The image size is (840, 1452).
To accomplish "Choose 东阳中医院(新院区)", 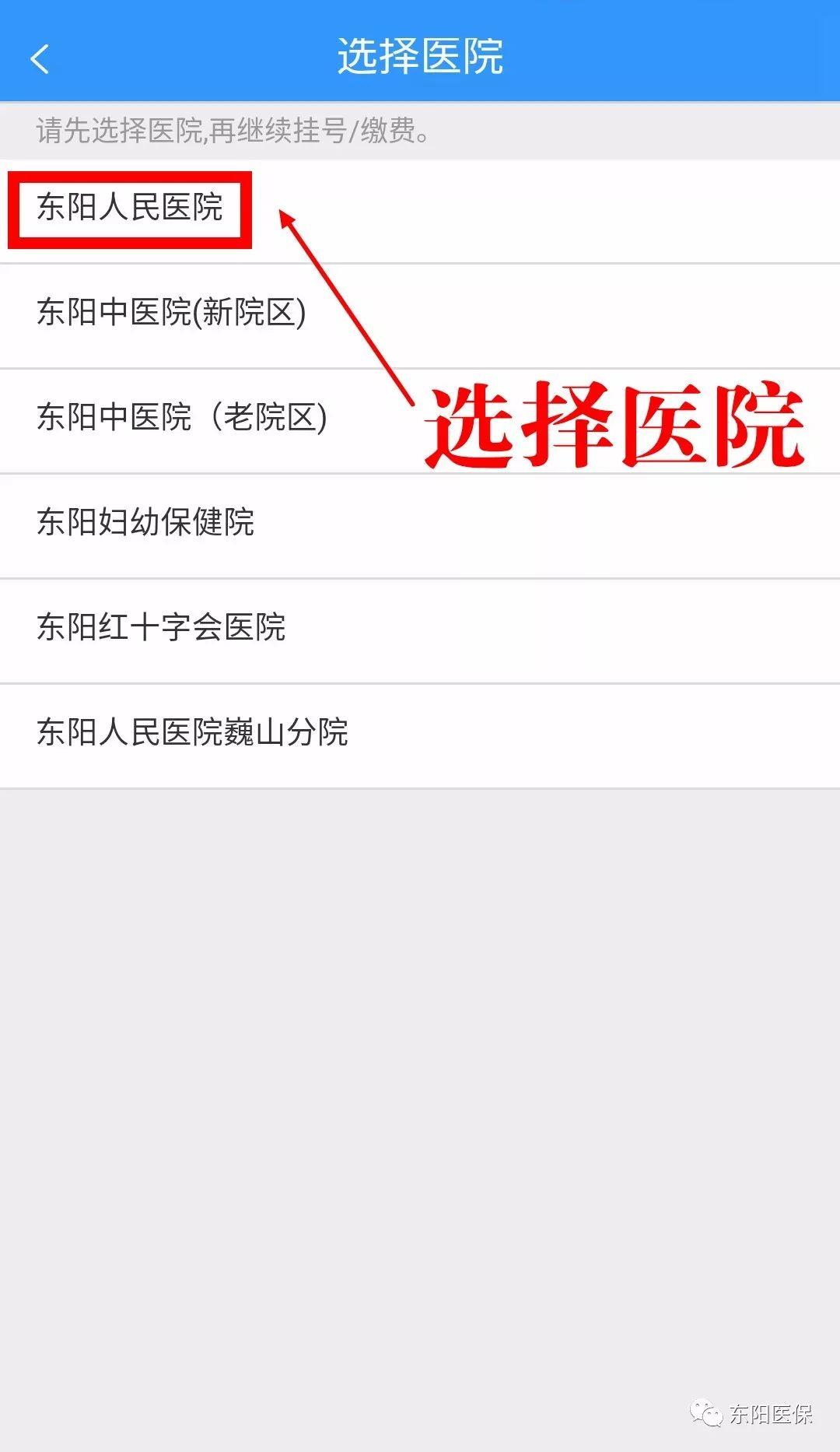I will point(171,313).
